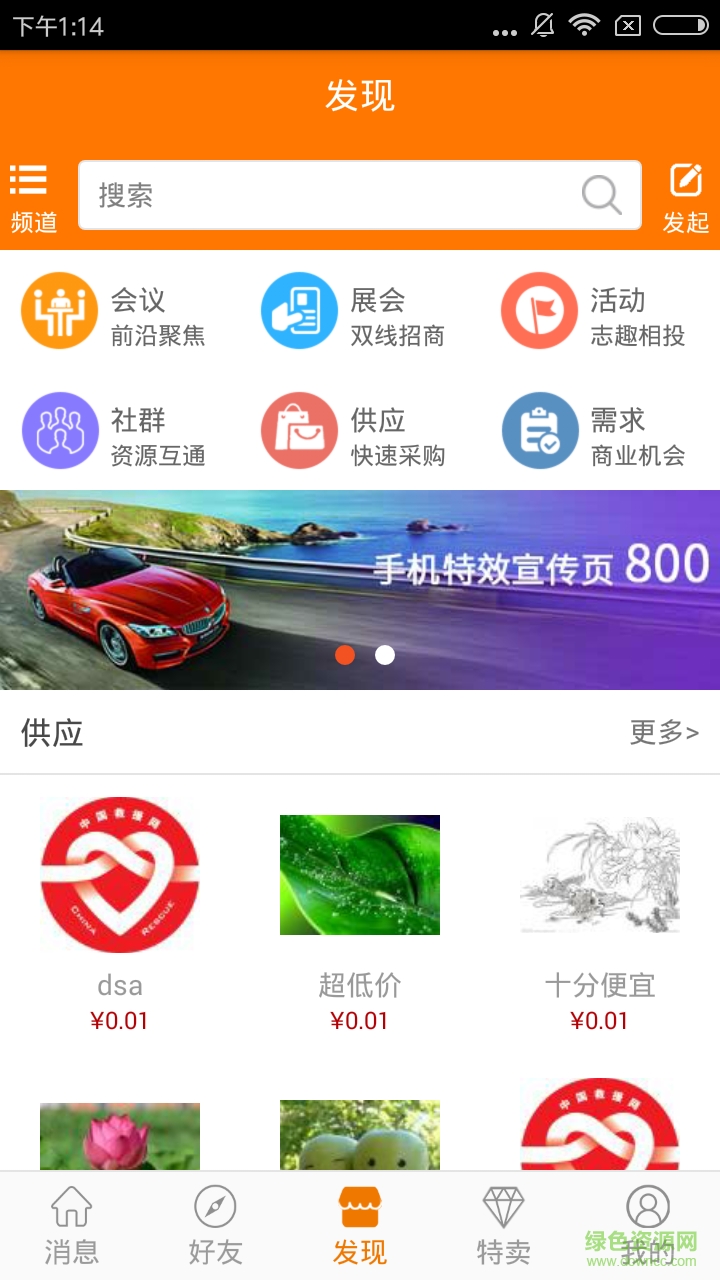This screenshot has width=720, height=1280.
Task: Open the 社群 (Community) icon
Action: [x=59, y=431]
